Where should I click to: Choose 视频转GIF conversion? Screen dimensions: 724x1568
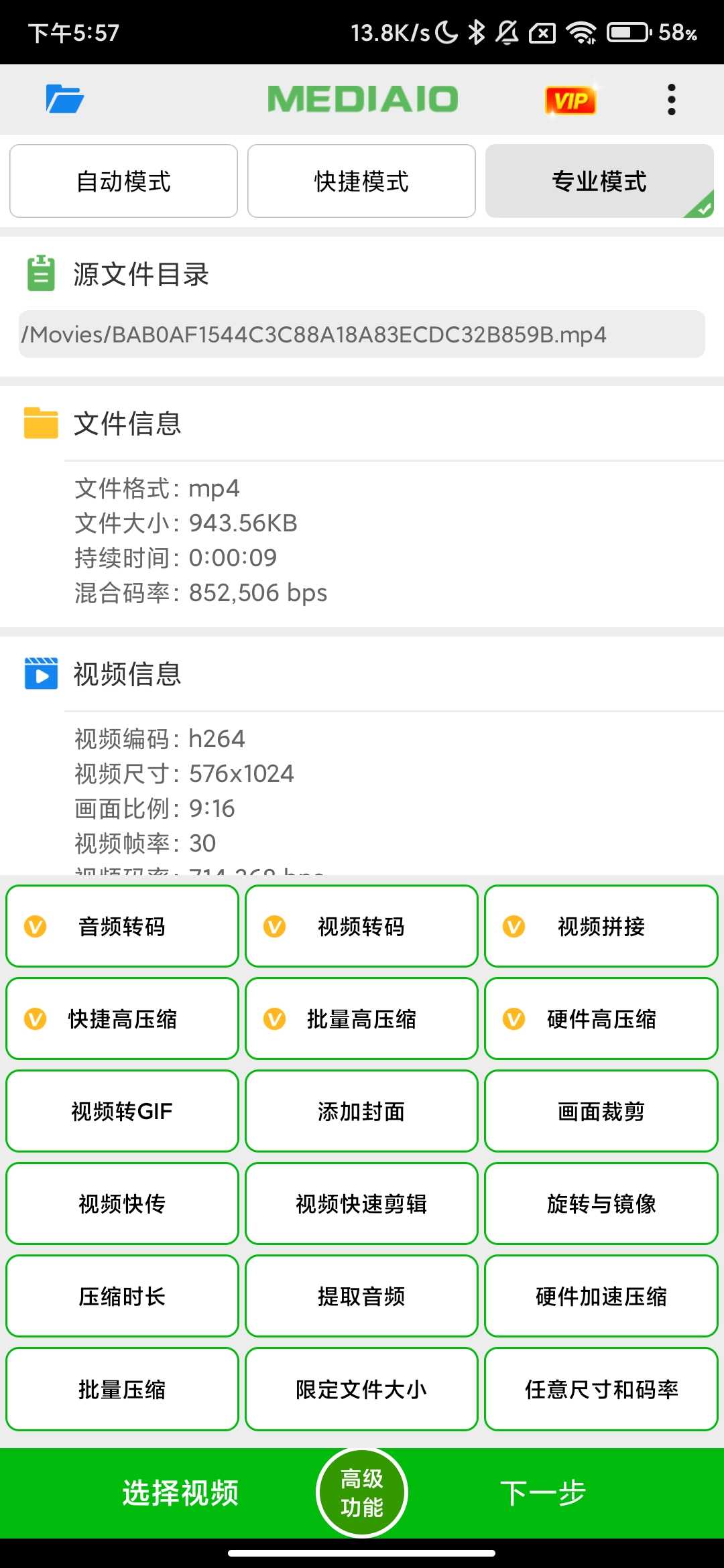tap(121, 1112)
